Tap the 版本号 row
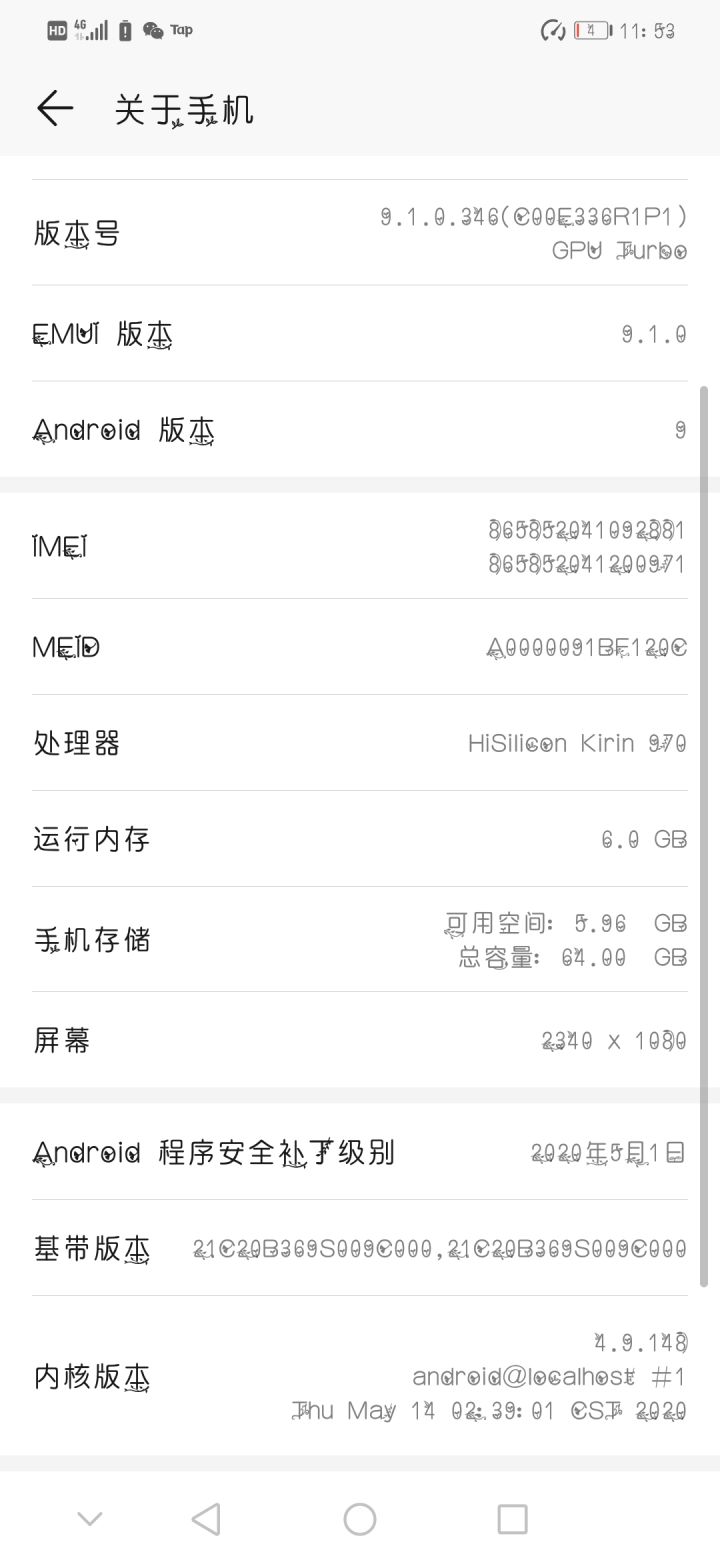Viewport: 720px width, 1560px height. click(x=360, y=233)
